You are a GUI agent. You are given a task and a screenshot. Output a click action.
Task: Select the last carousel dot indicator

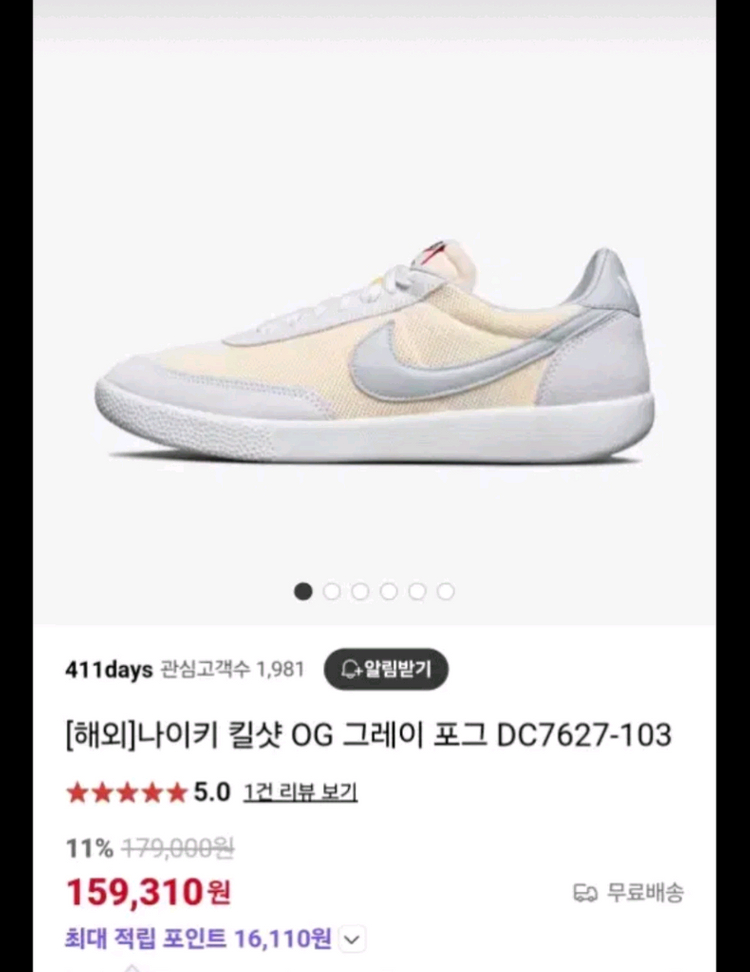[x=445, y=591]
